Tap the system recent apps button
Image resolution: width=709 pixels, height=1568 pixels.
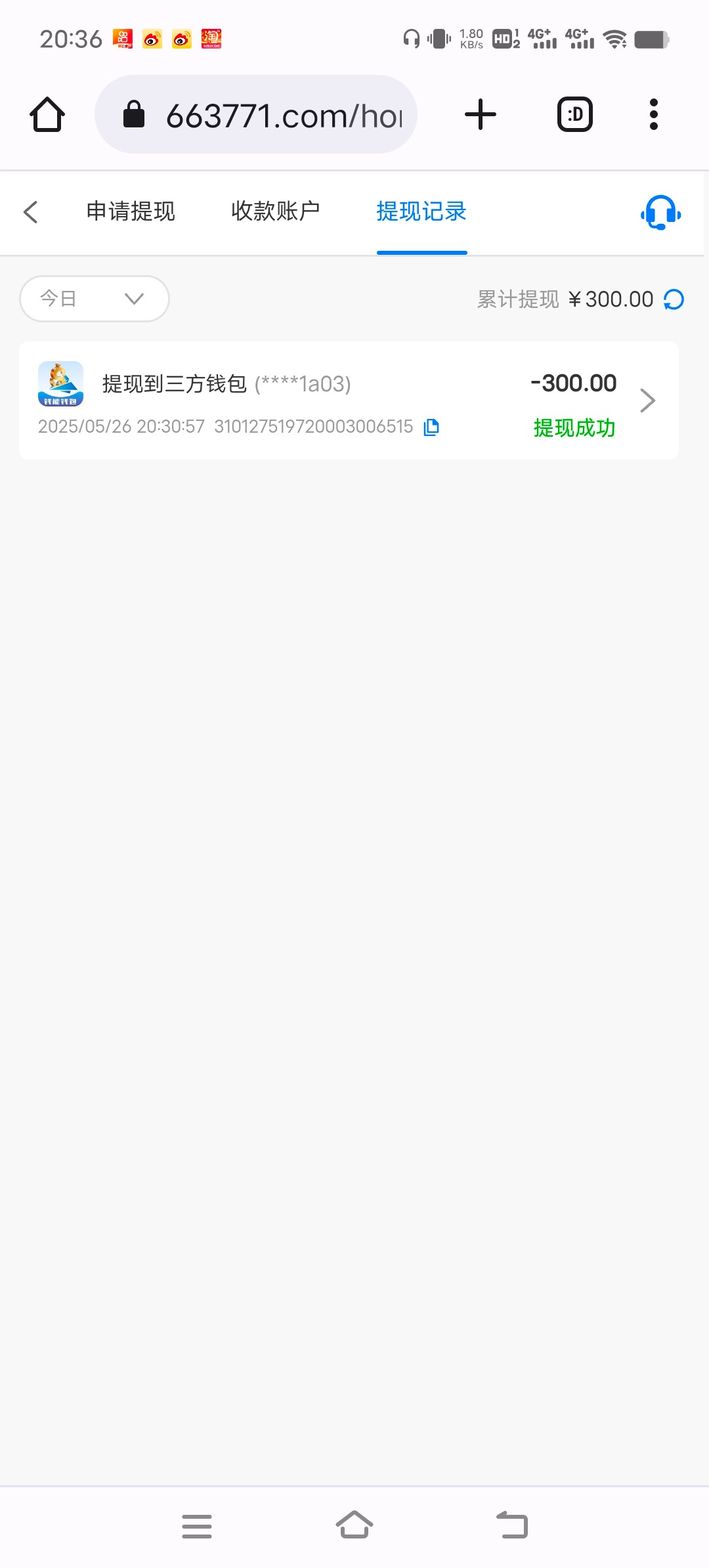pos(197,1526)
